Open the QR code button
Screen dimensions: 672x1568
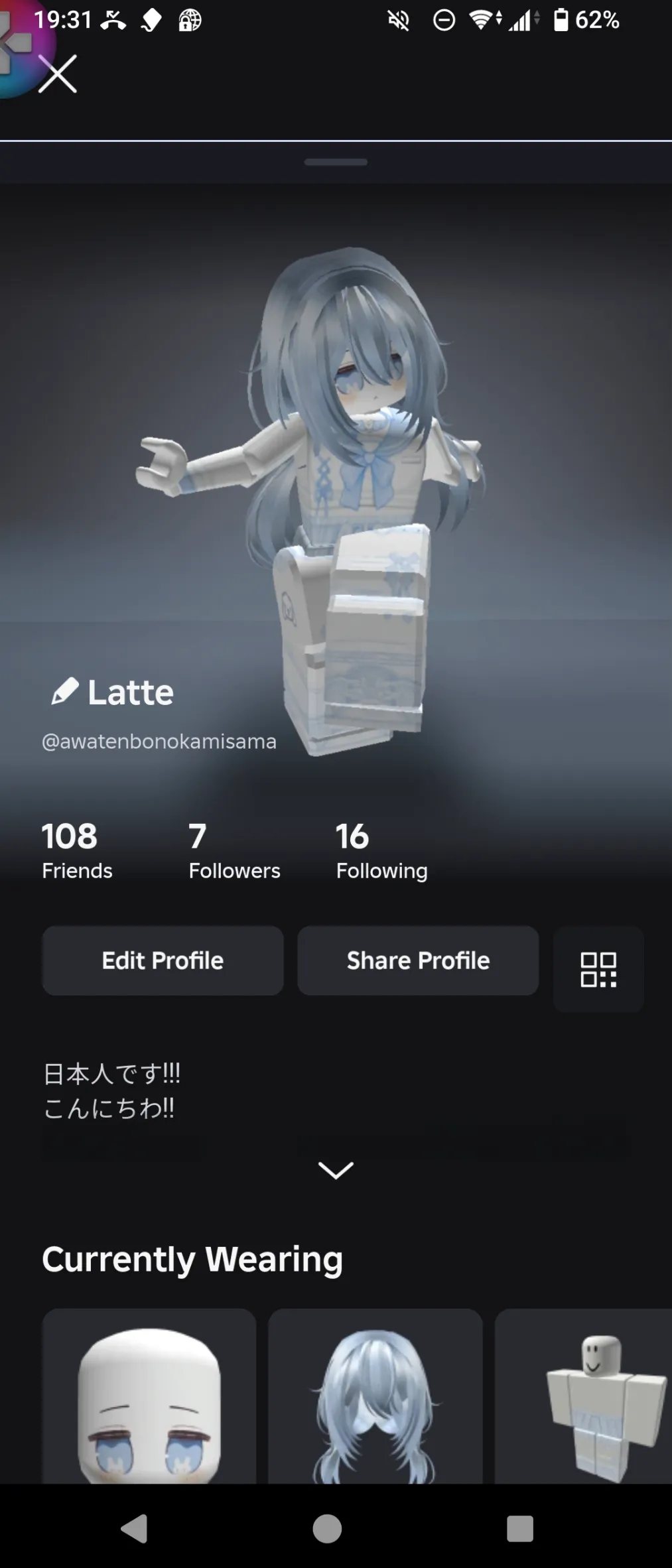click(x=598, y=969)
